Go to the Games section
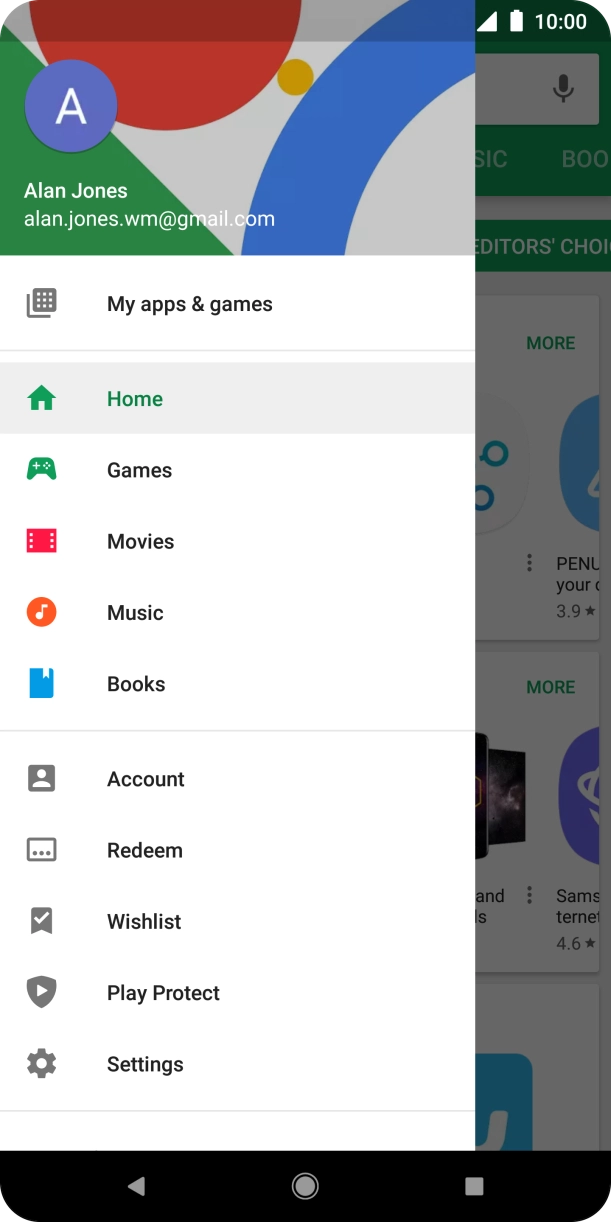Screen dimensions: 611x1222 [237, 470]
